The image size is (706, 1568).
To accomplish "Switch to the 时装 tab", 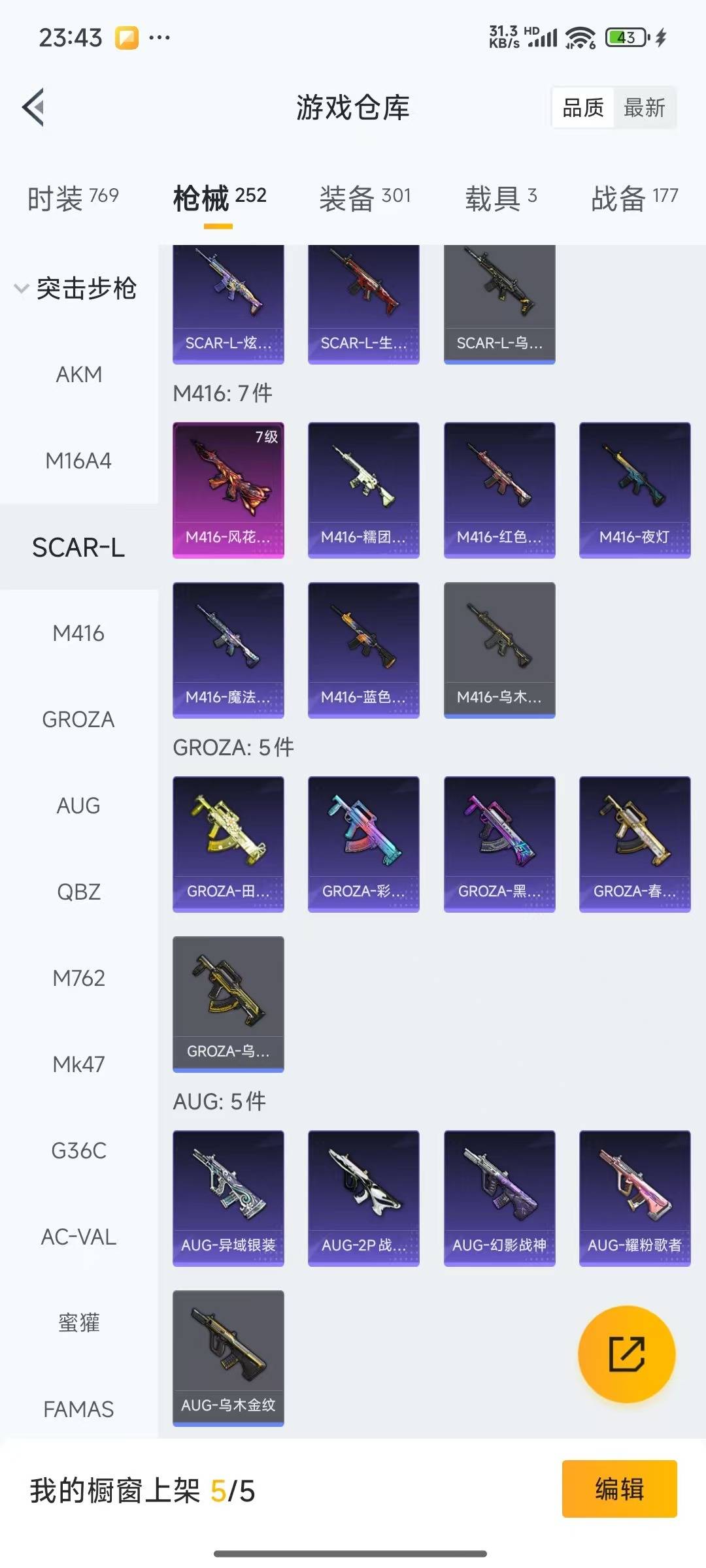I will point(73,198).
